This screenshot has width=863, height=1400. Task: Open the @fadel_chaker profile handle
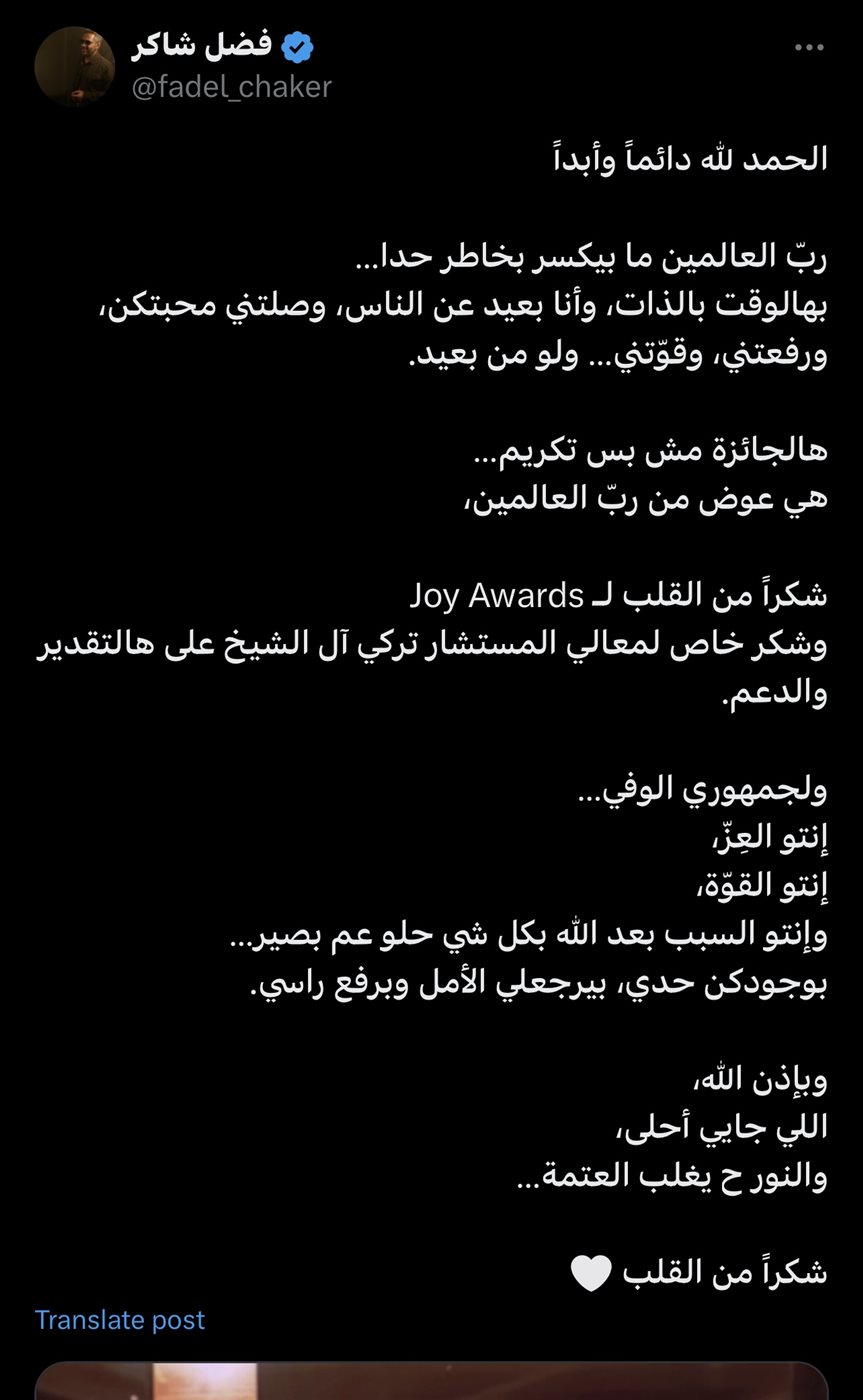point(231,87)
